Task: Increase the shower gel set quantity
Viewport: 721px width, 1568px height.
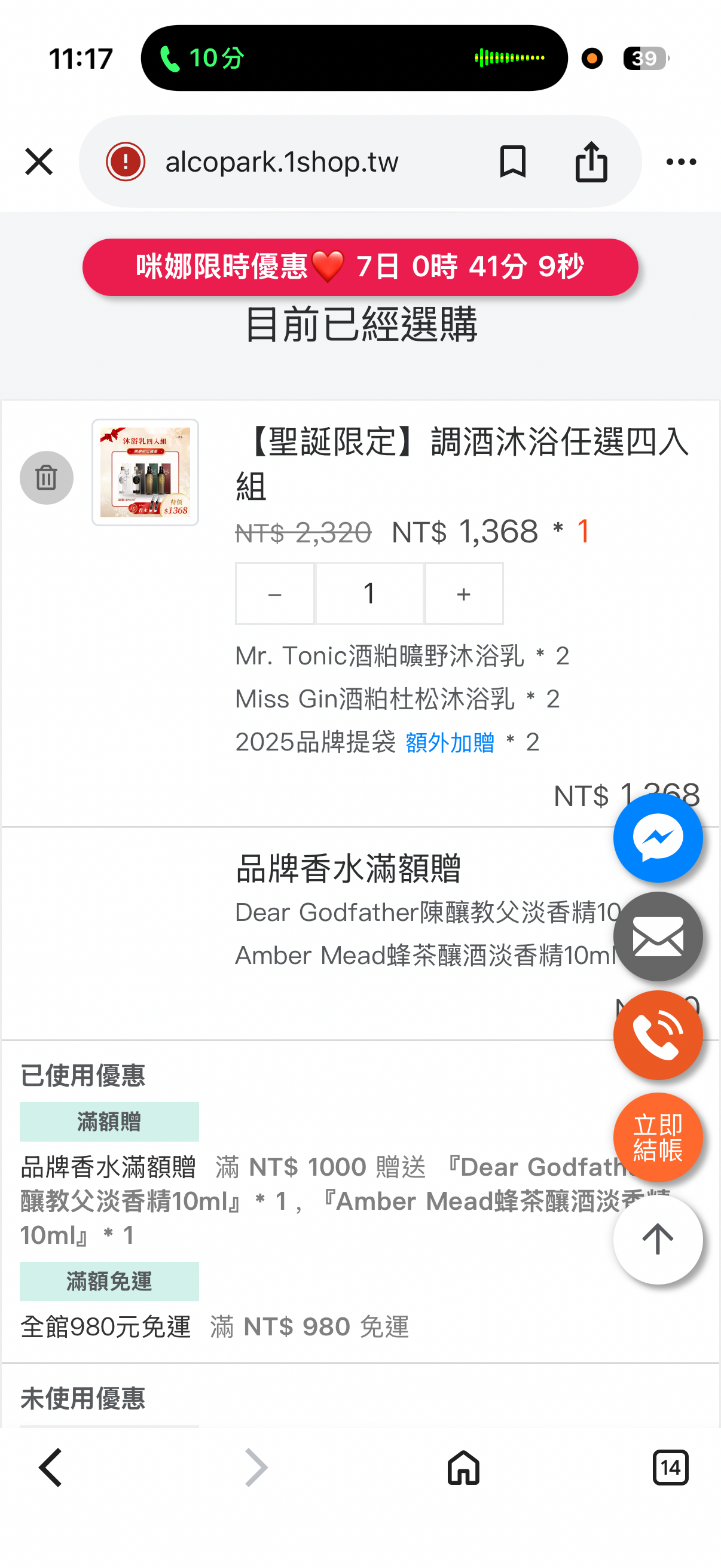Action: click(x=464, y=594)
